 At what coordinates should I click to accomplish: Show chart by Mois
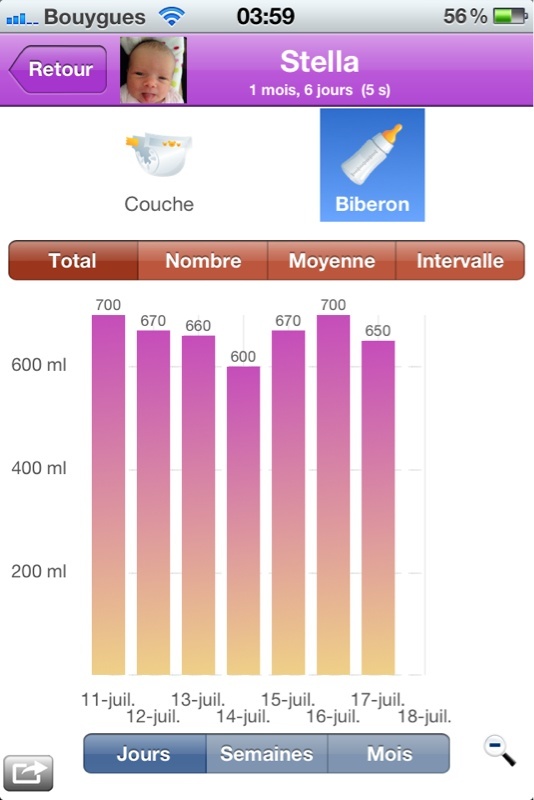click(x=389, y=754)
